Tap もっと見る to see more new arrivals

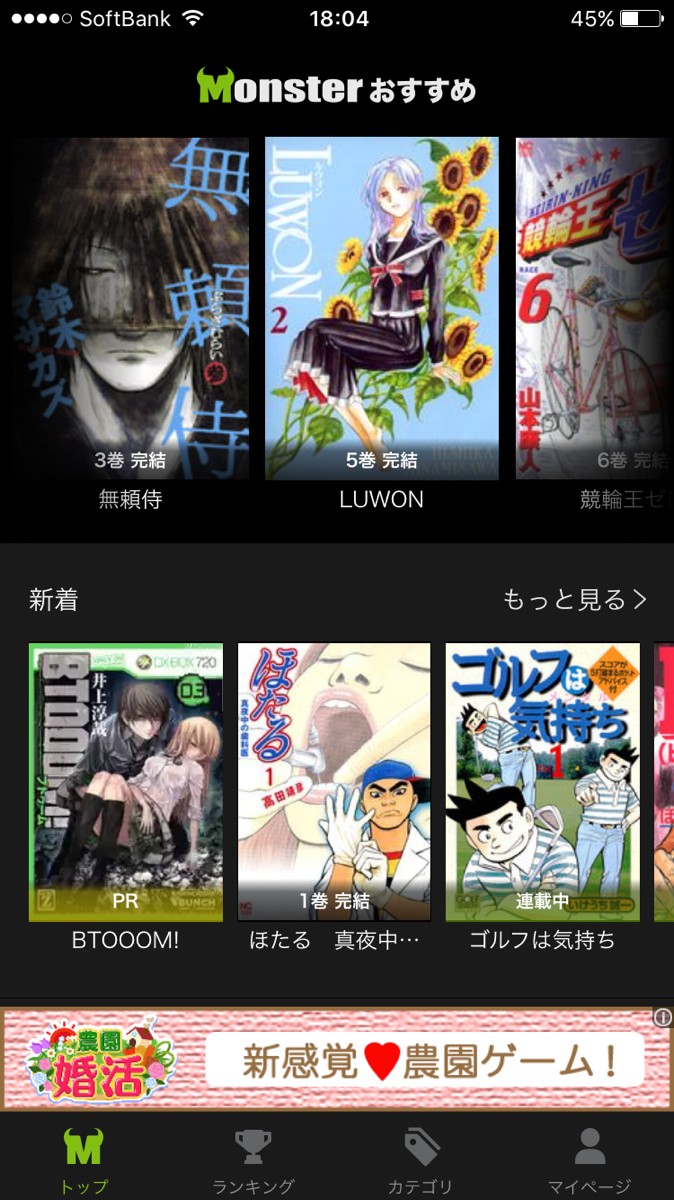click(x=575, y=600)
